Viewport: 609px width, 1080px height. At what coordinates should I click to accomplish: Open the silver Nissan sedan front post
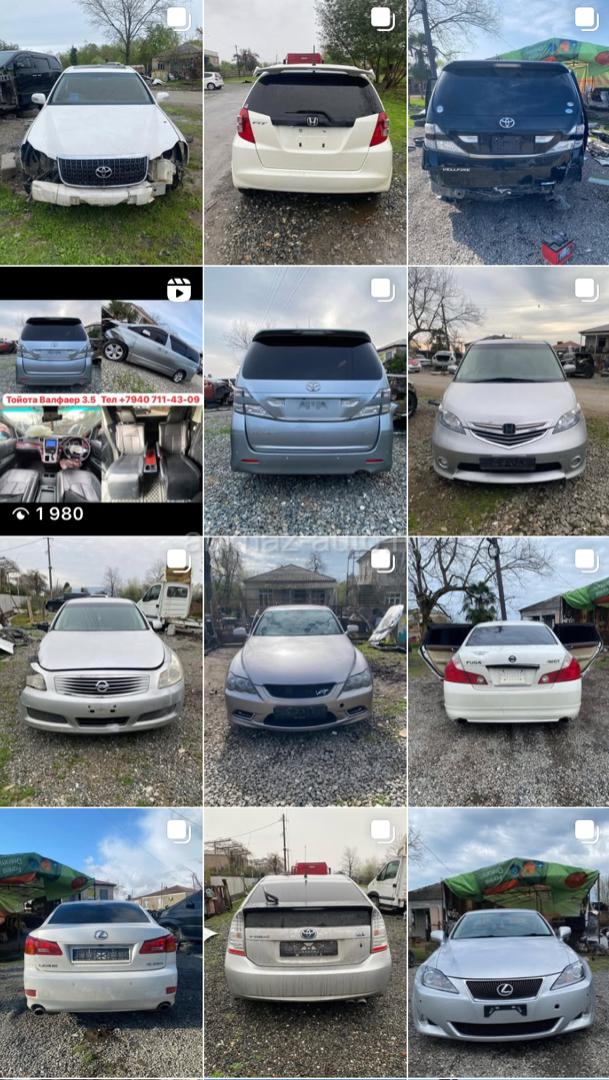pos(101,672)
